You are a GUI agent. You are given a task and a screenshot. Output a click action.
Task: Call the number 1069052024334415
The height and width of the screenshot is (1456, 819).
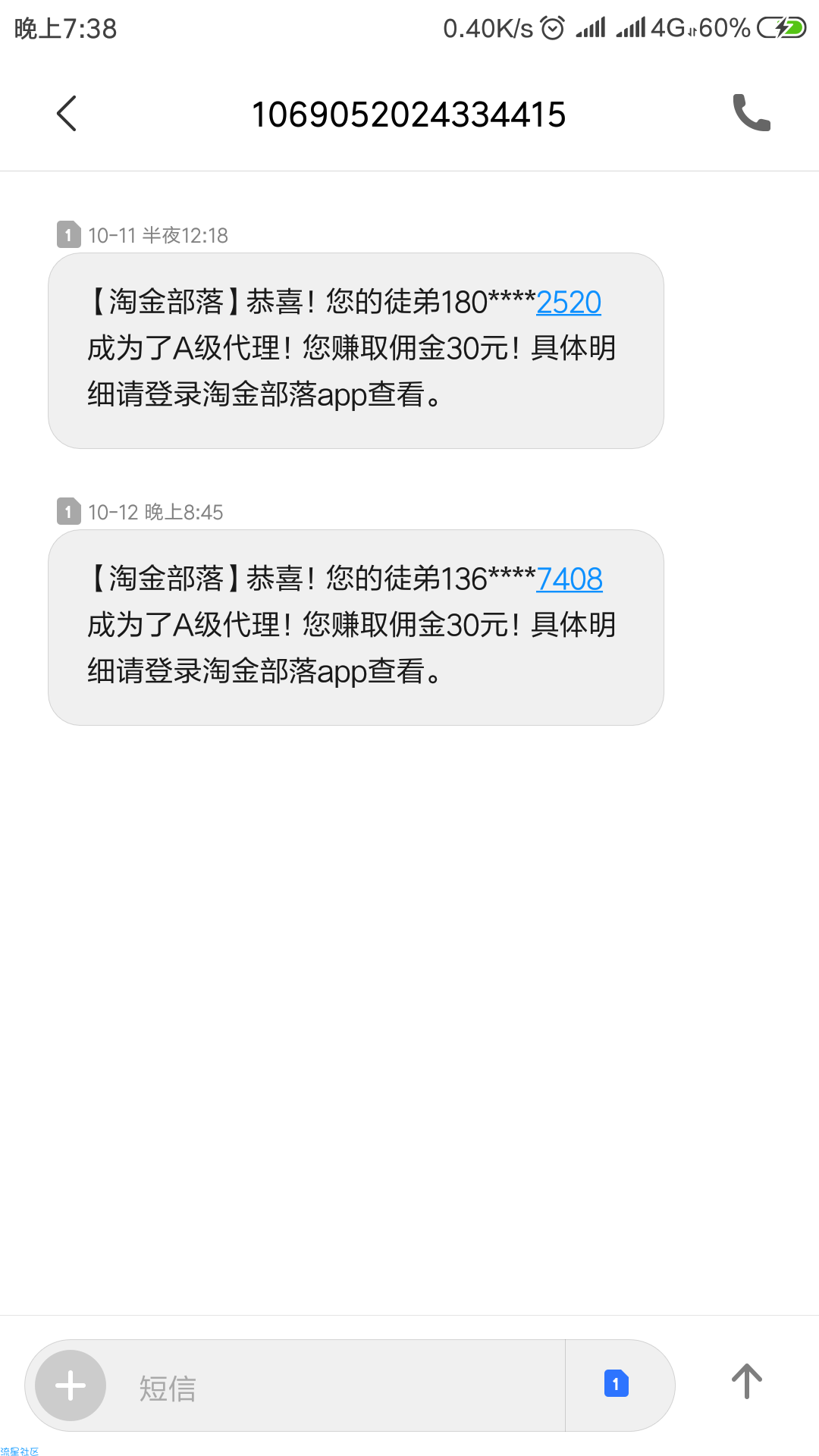pyautogui.click(x=752, y=113)
